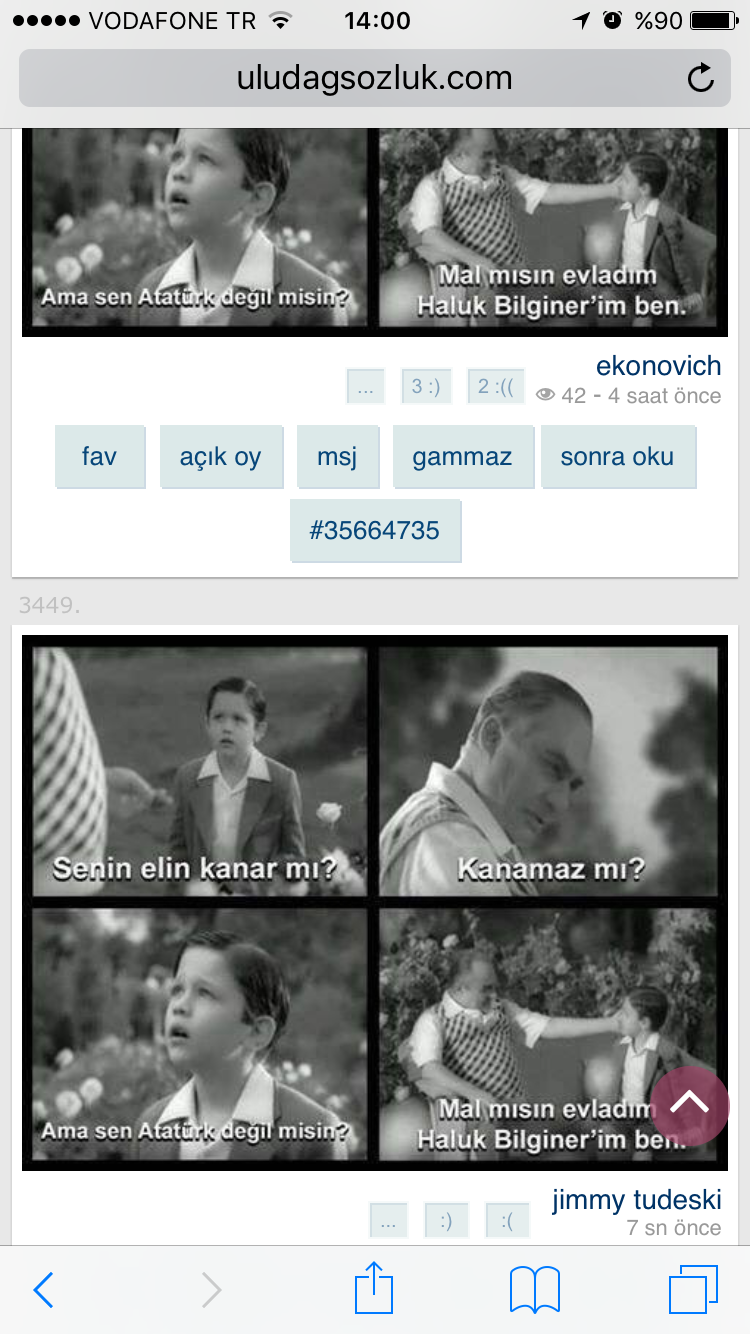Screen dimensions: 750x1334
Task: Jump to top with the arrow button
Action: 690,1105
